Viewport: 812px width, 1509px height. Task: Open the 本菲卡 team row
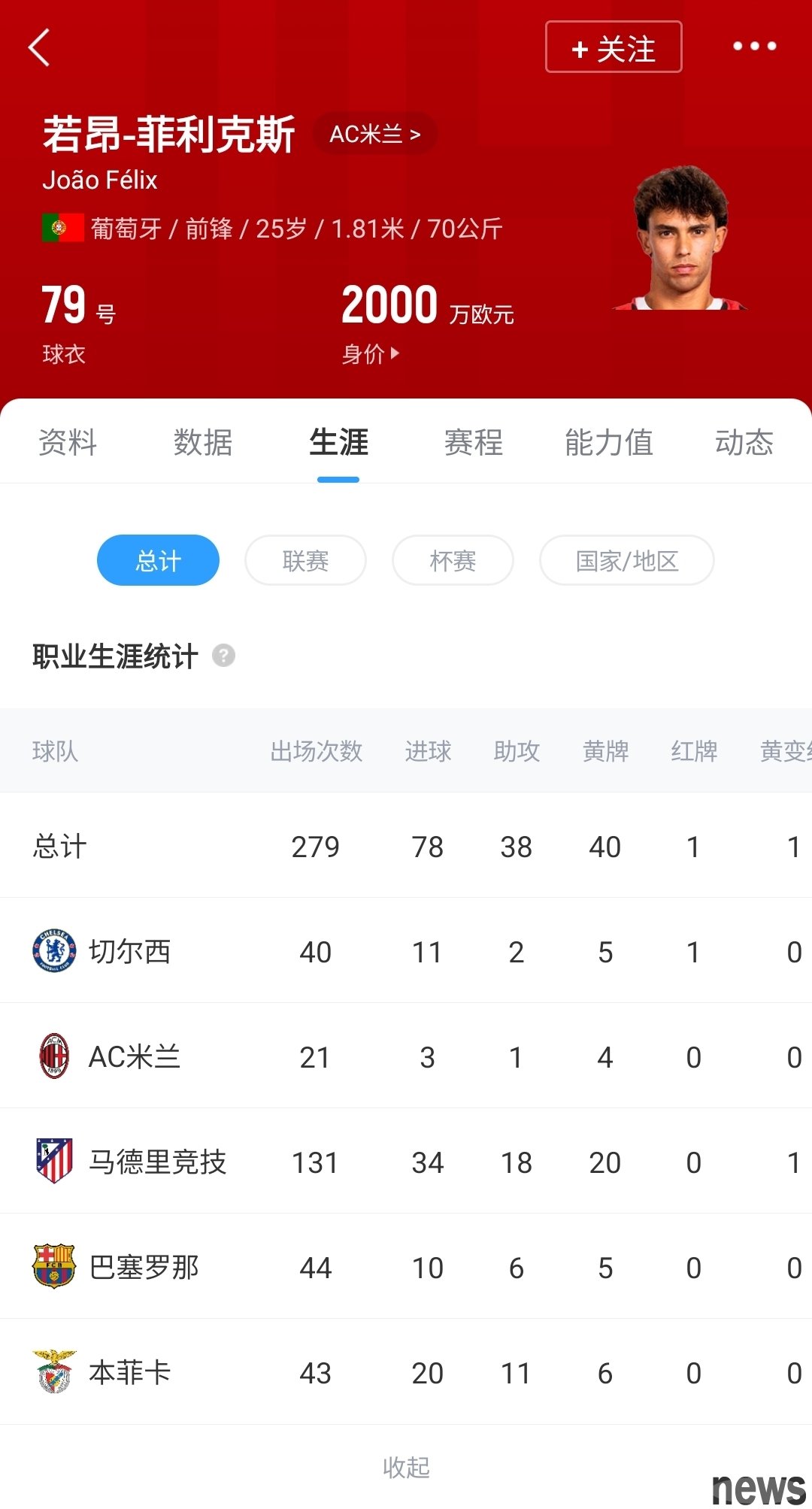pos(406,1371)
